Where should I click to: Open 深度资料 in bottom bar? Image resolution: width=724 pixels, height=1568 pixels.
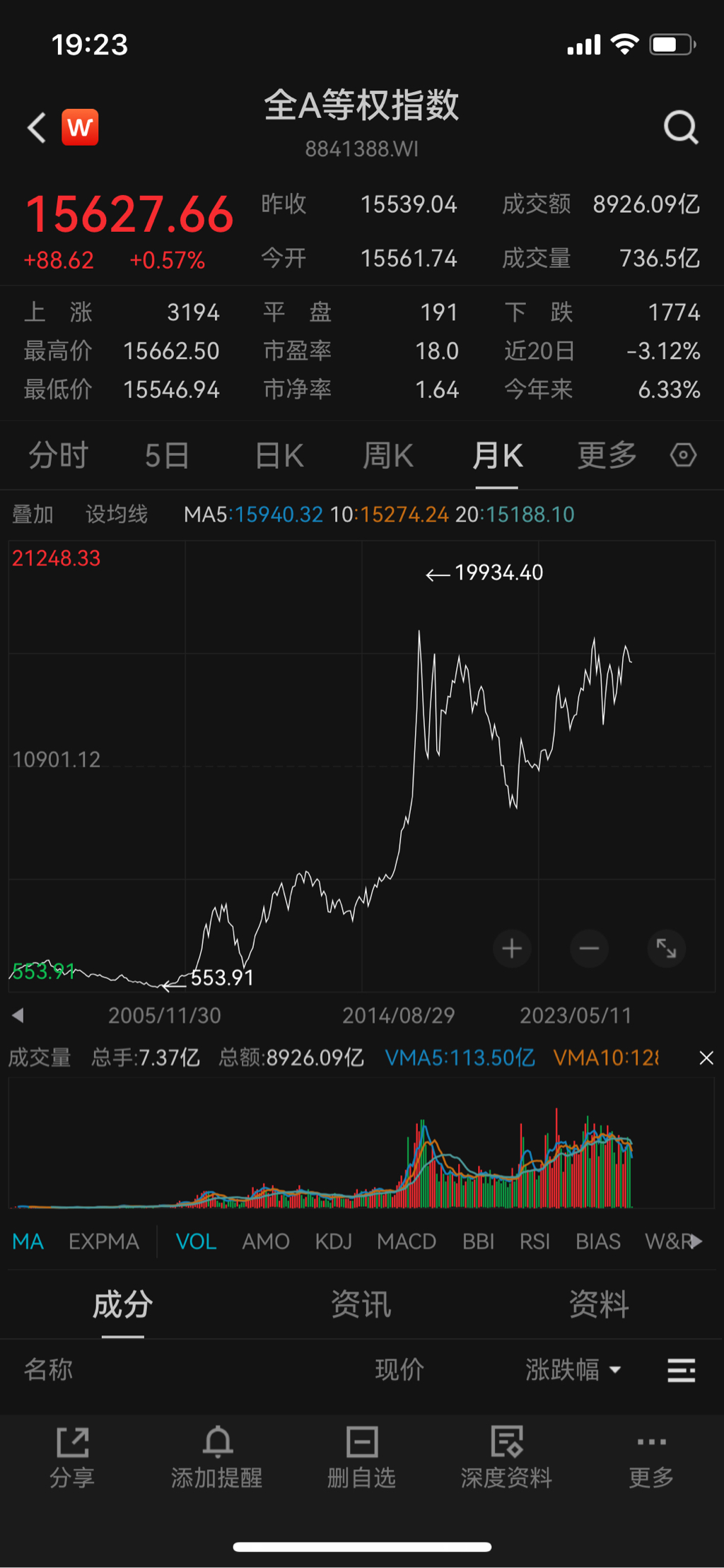[x=506, y=1458]
